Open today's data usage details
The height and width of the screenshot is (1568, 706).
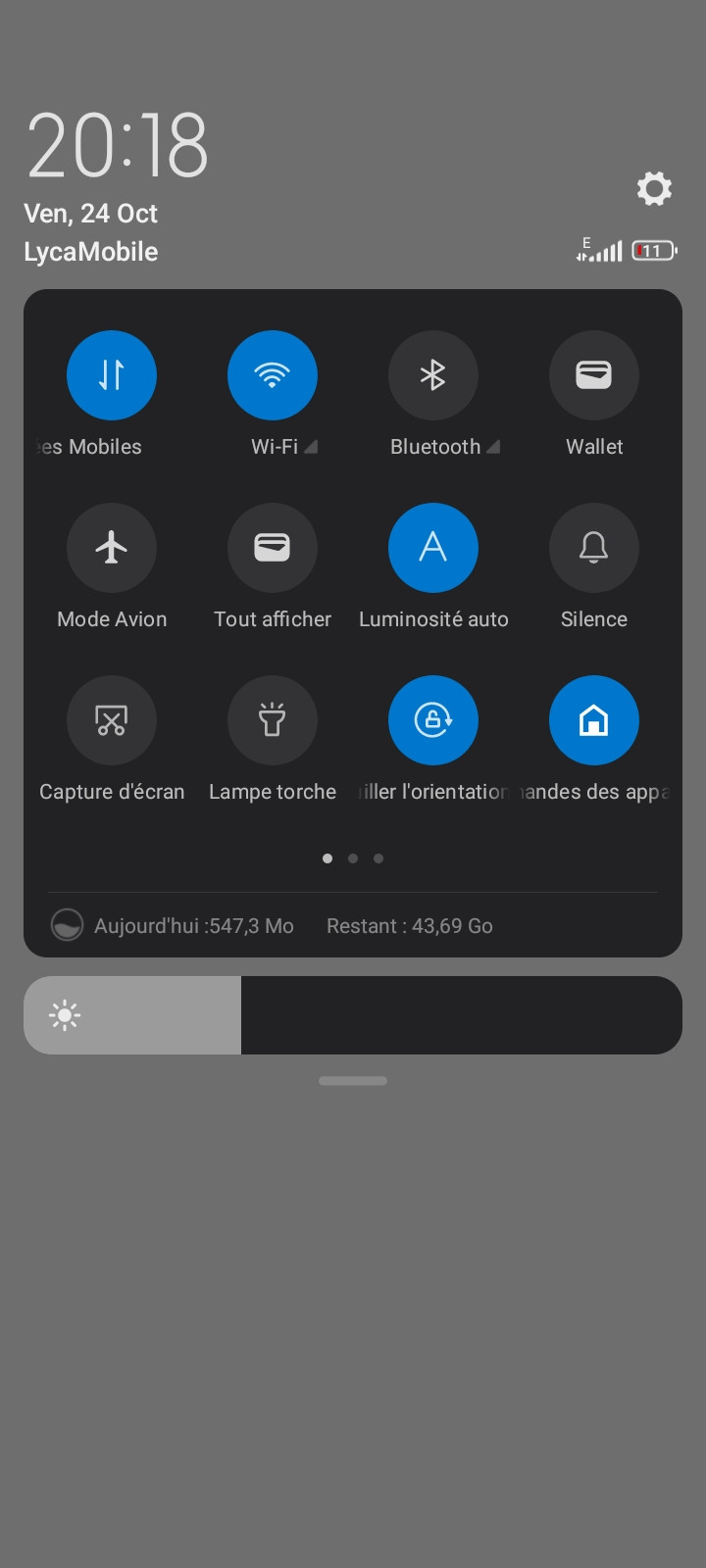(x=173, y=925)
